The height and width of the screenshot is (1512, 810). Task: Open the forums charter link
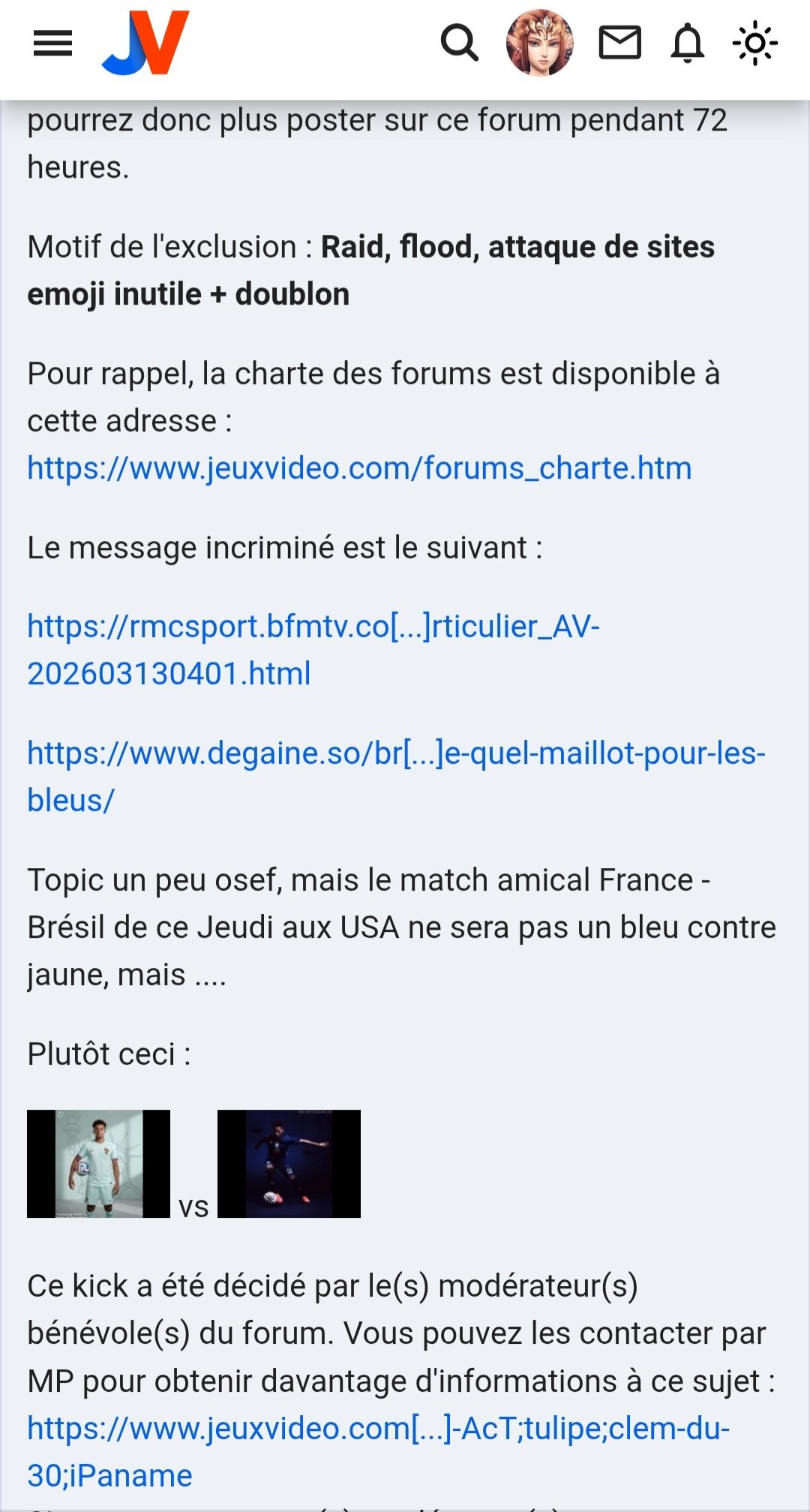click(358, 470)
